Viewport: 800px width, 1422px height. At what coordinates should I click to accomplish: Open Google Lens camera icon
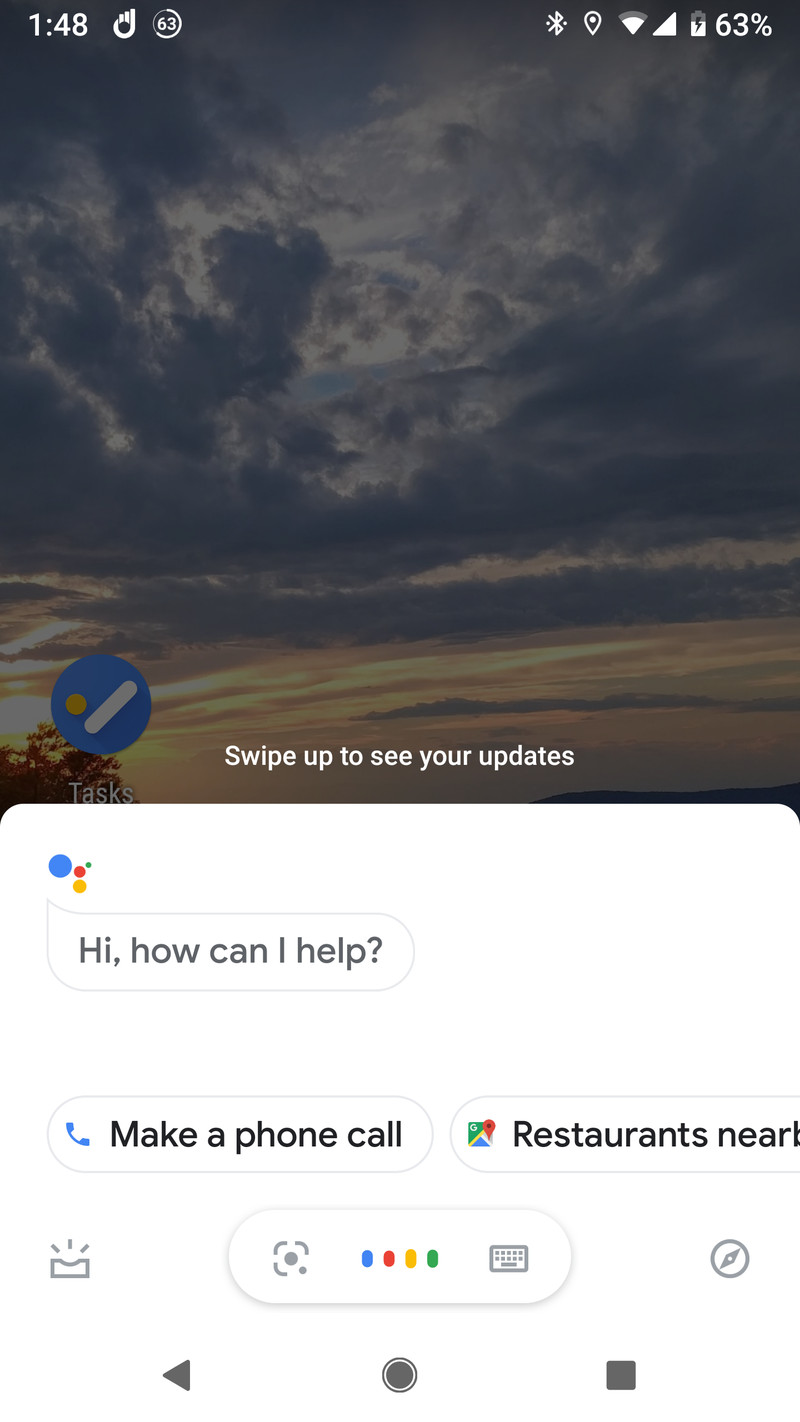(291, 1258)
